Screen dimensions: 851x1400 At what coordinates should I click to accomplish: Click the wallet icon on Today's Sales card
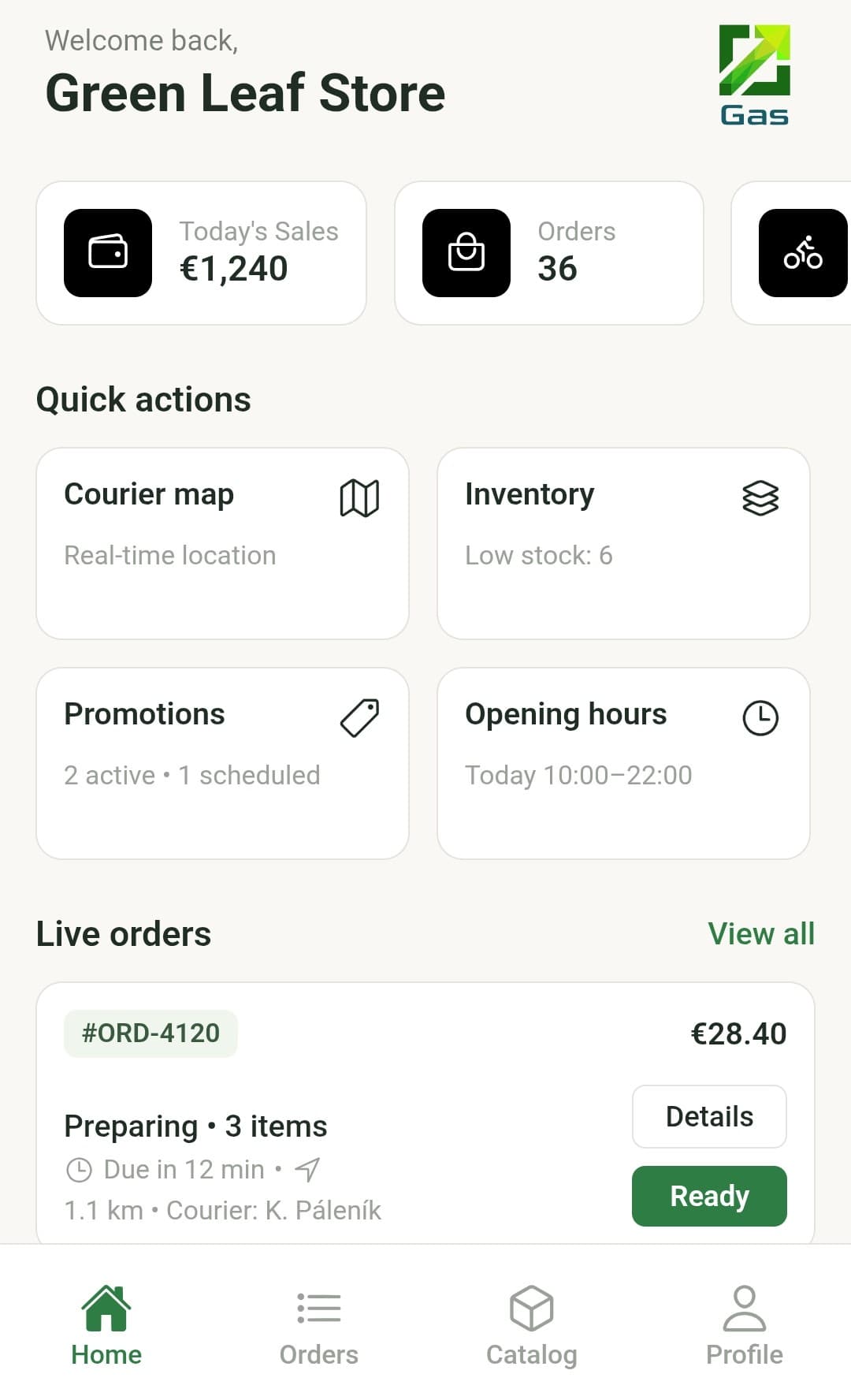108,252
